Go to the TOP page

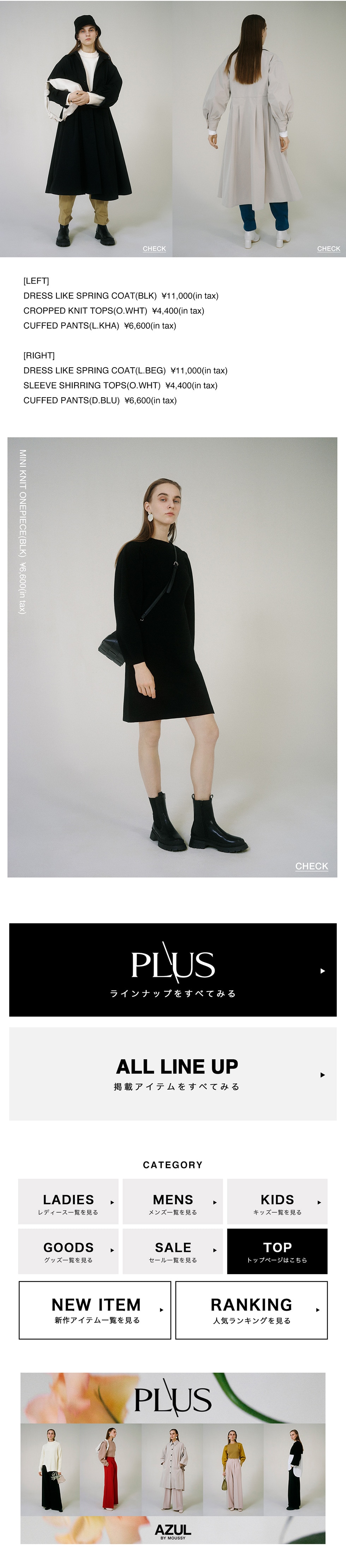point(277,1251)
